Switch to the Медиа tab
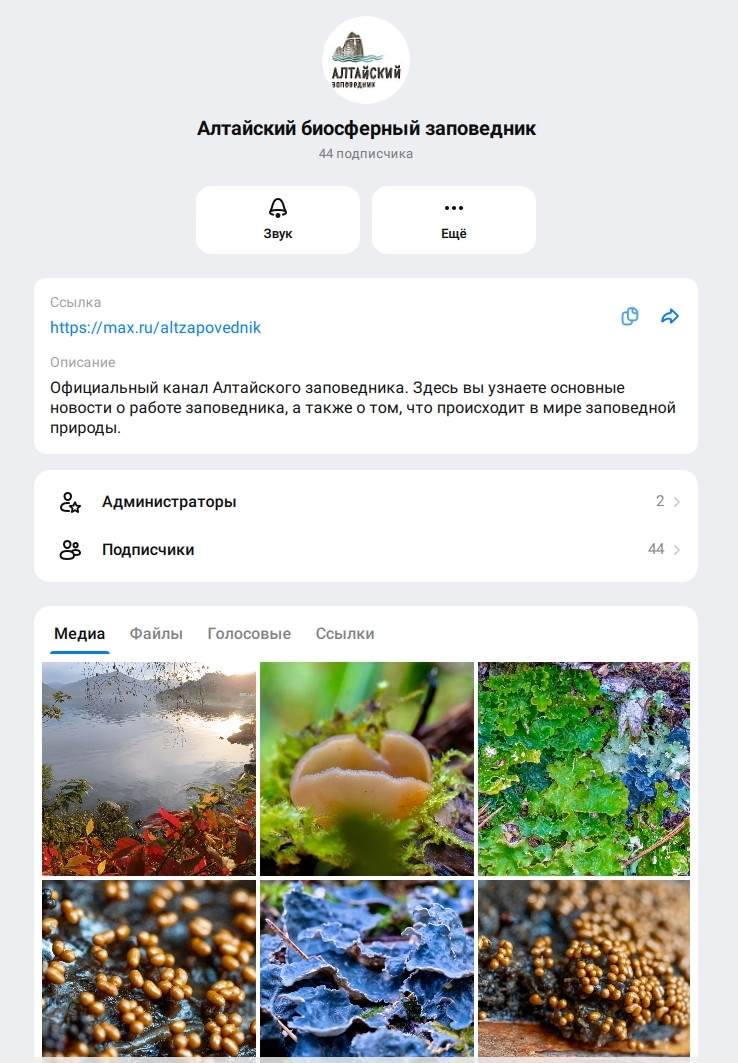 [x=80, y=634]
